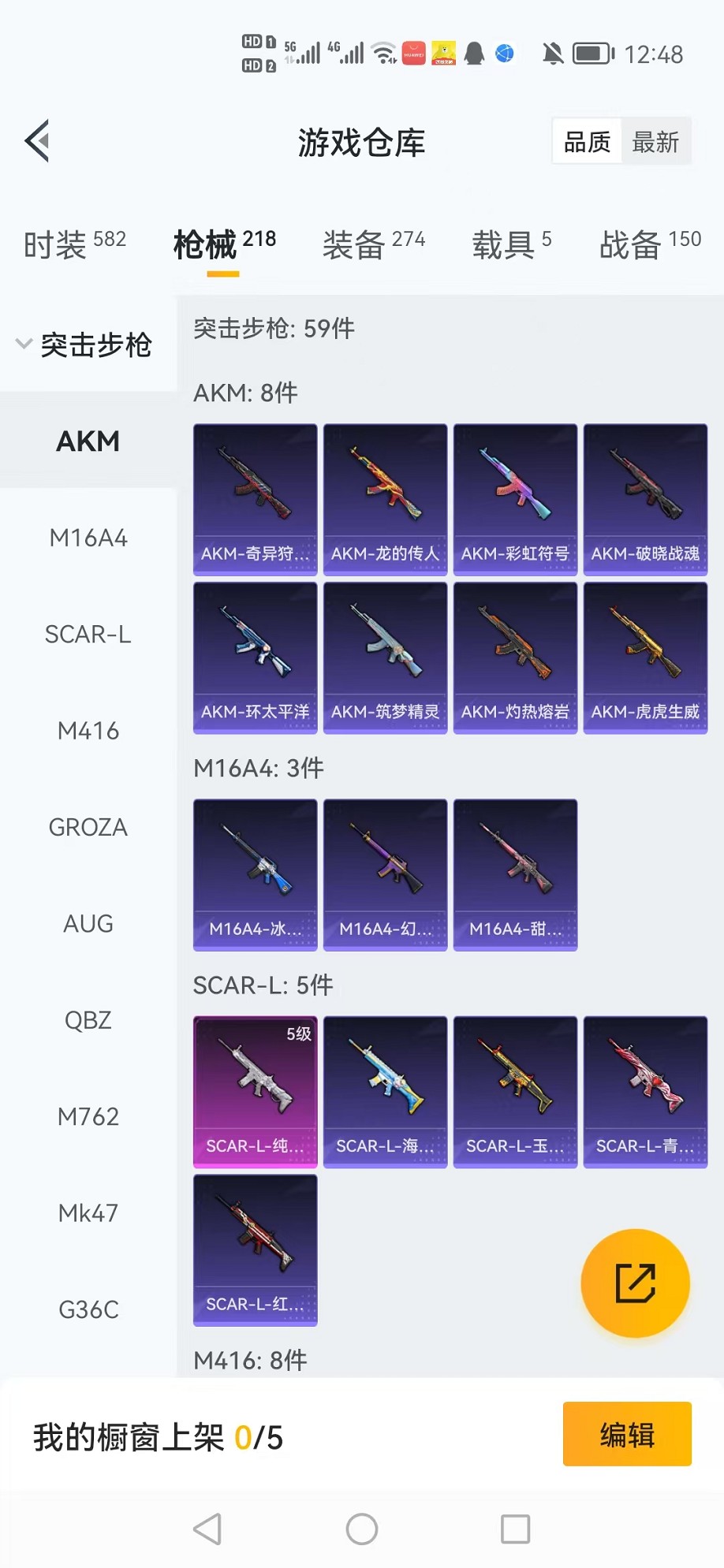Switch to the 时装 tab
The image size is (724, 1568).
click(x=74, y=244)
